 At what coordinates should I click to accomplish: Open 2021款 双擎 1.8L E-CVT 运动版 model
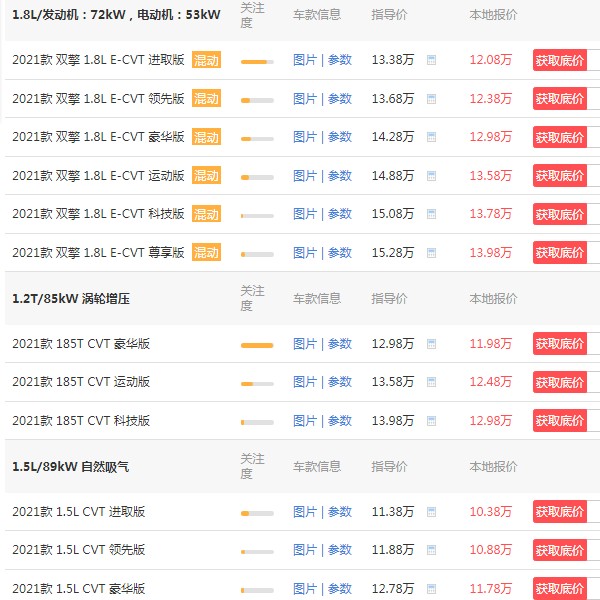coord(98,175)
